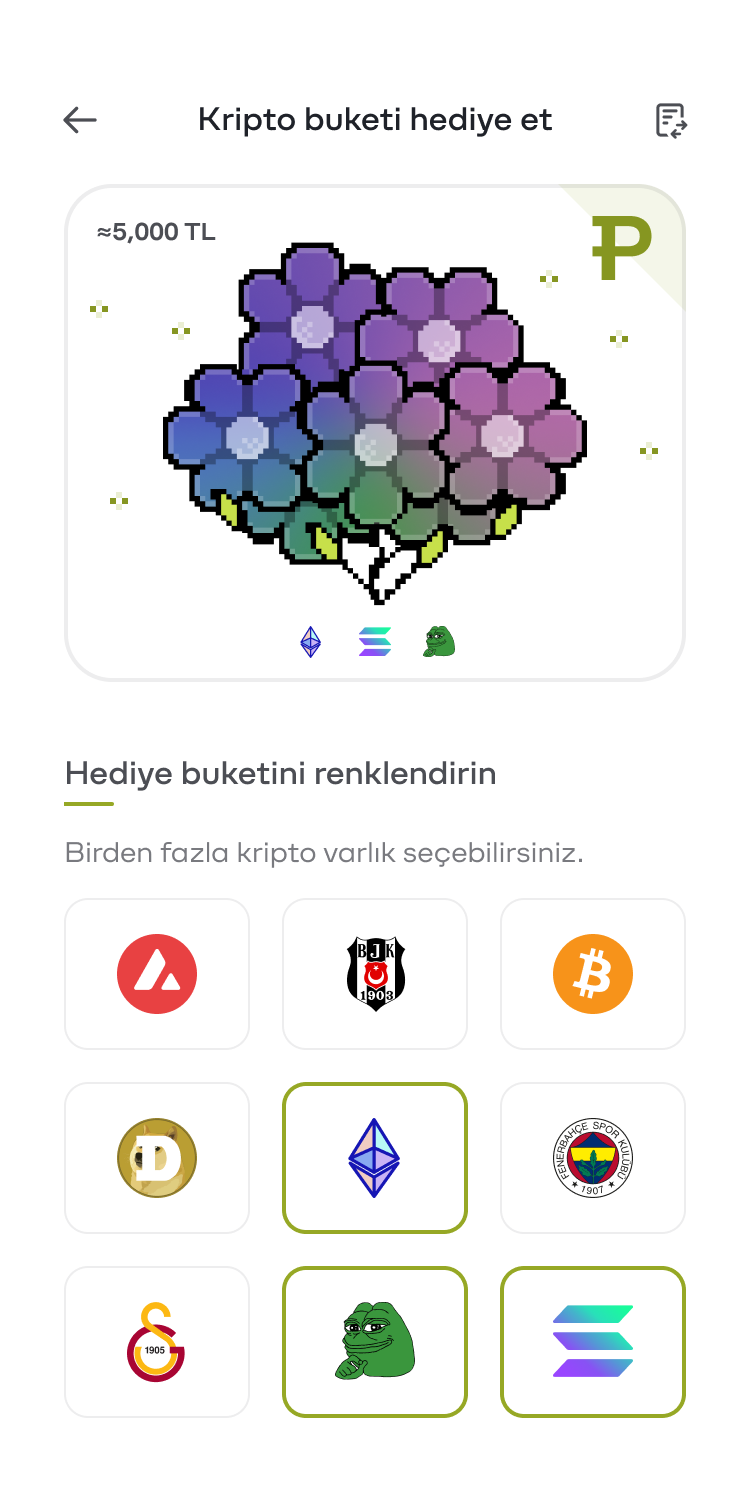The width and height of the screenshot is (750, 1488).
Task: Open the transaction history icon
Action: (x=671, y=121)
